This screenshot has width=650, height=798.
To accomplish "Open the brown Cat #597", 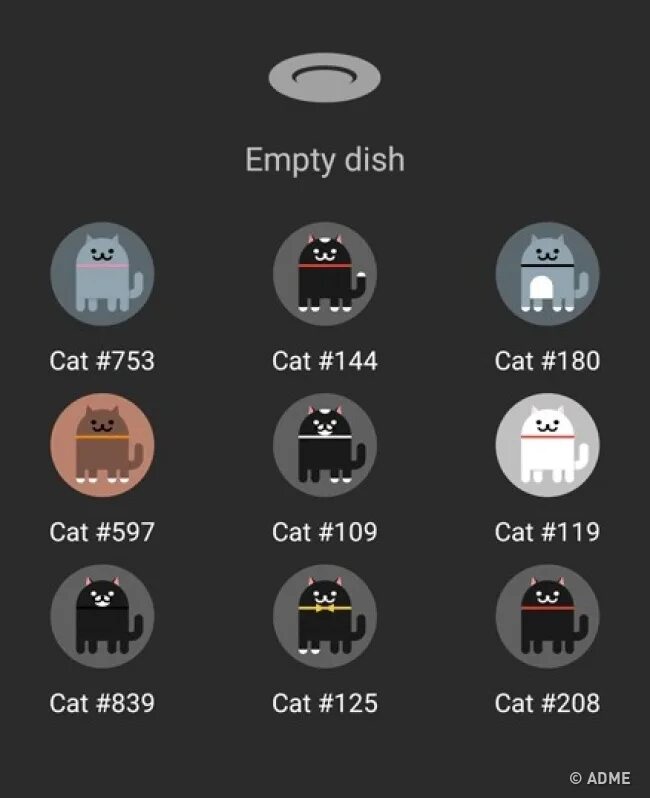I will pyautogui.click(x=102, y=445).
